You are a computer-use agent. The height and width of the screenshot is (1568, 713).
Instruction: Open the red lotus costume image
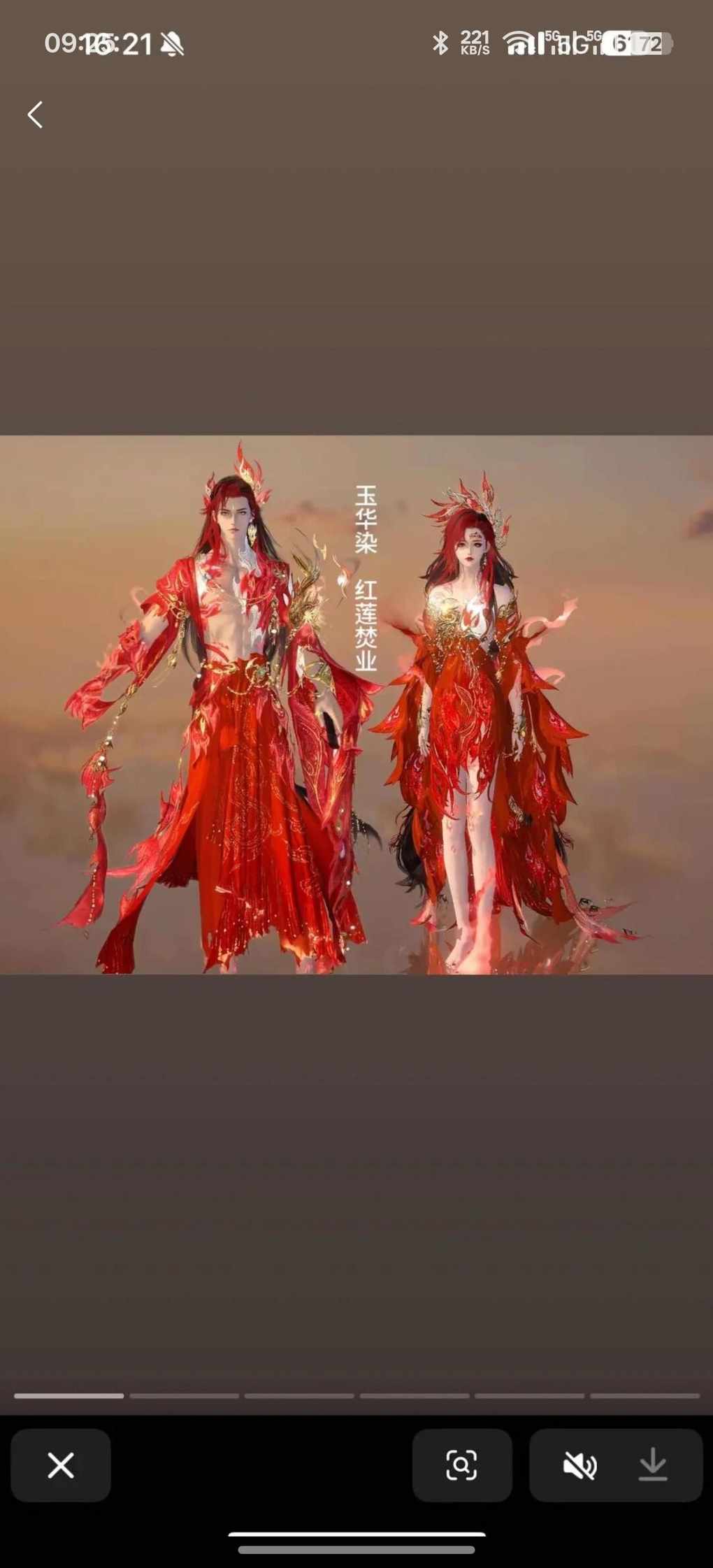[x=356, y=705]
